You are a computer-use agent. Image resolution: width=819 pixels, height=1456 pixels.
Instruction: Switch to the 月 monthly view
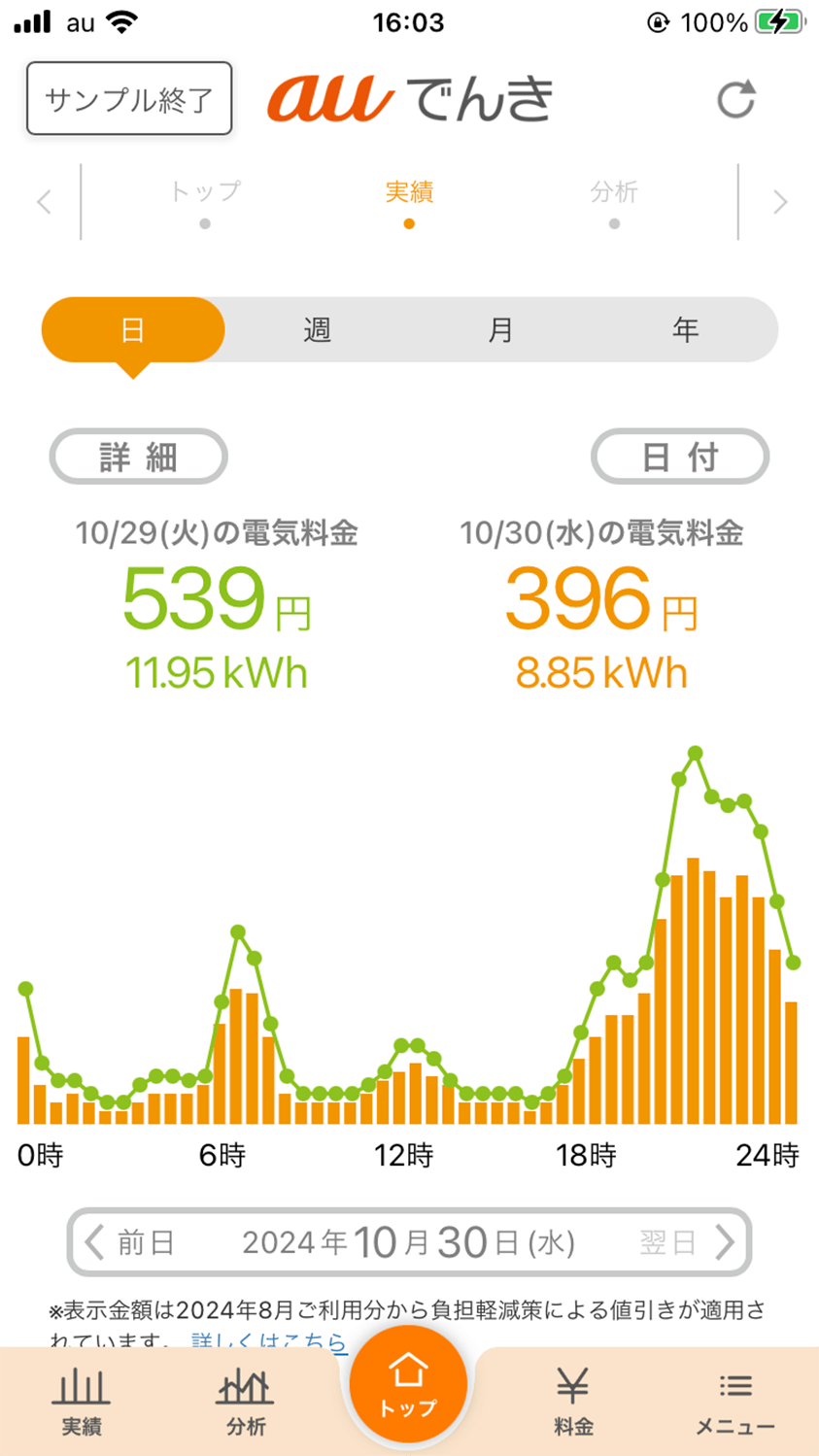tap(500, 330)
